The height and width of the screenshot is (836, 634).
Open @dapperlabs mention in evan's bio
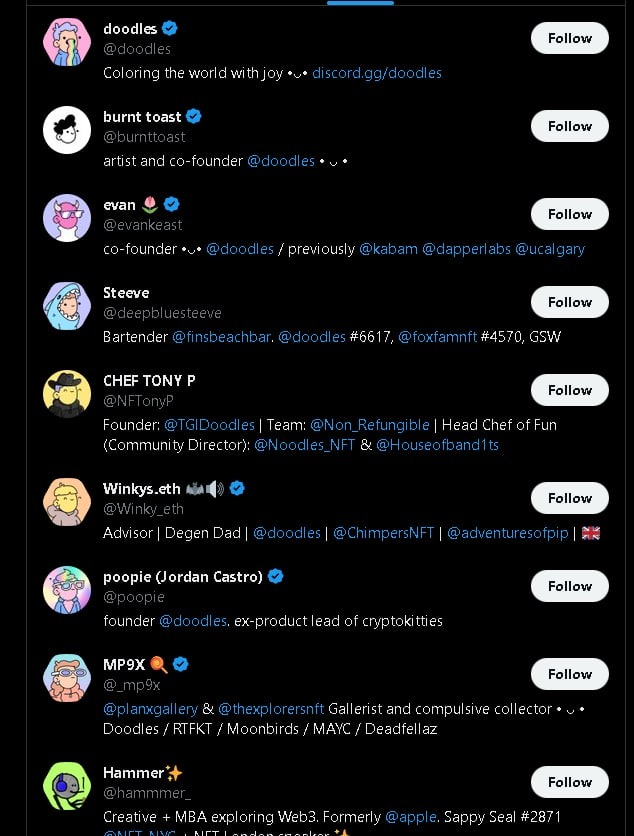pos(466,249)
